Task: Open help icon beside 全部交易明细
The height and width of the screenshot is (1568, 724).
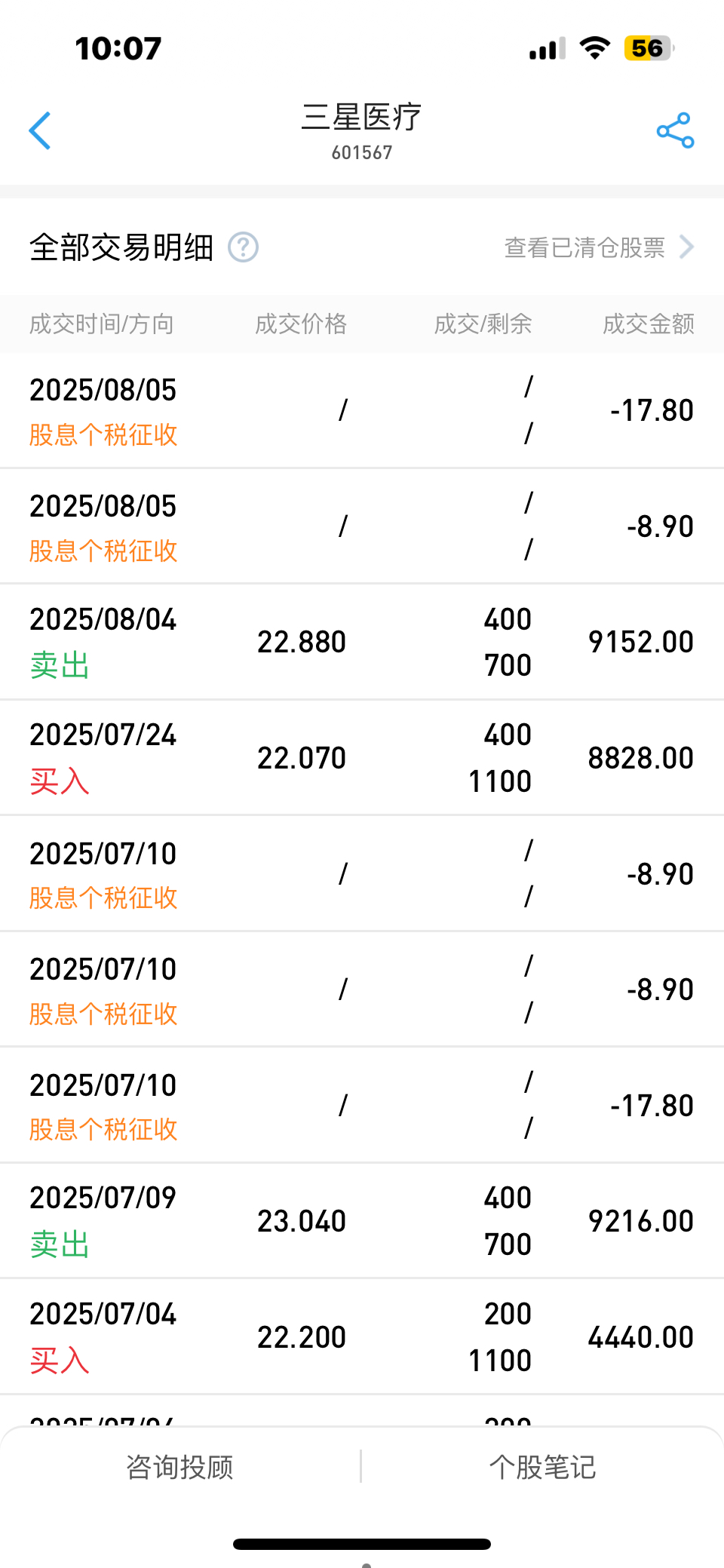Action: [x=243, y=247]
